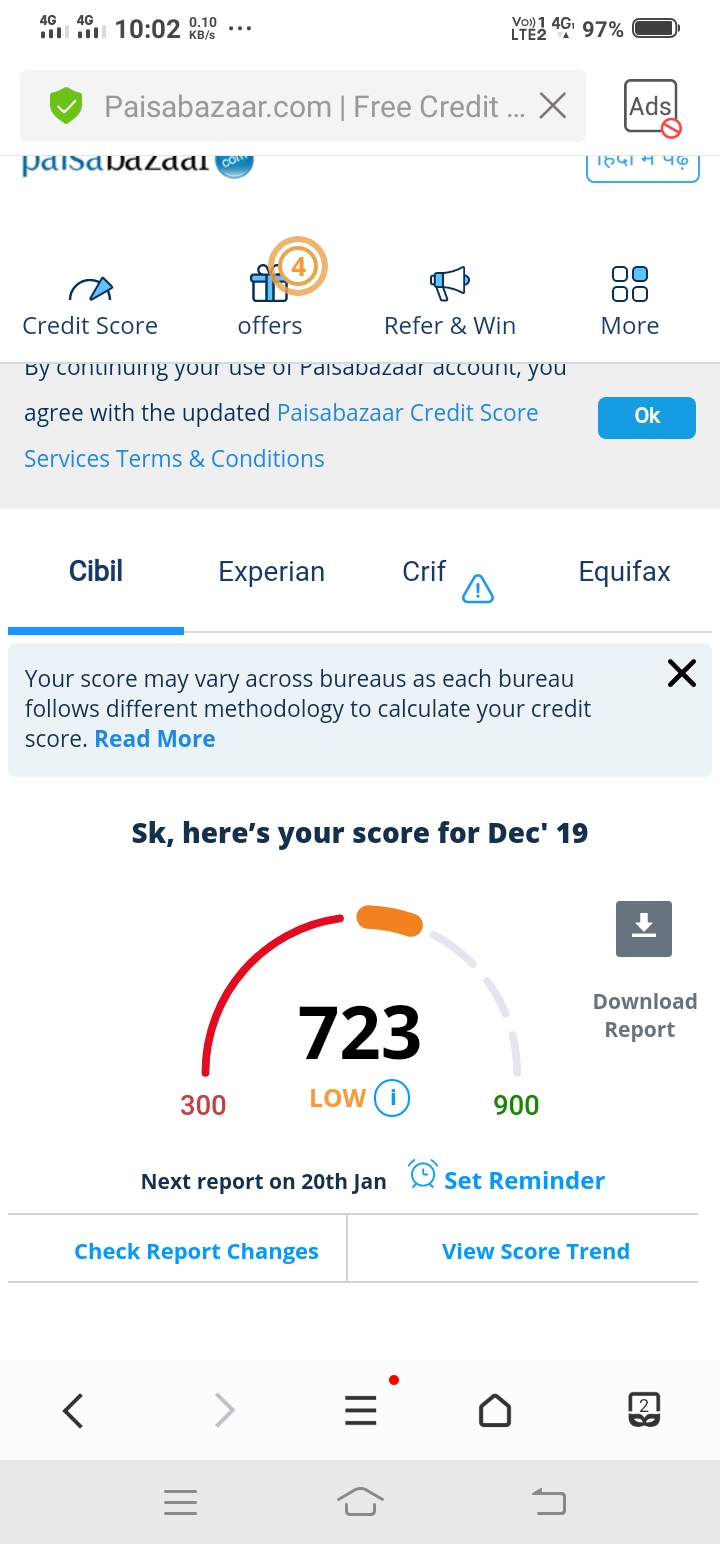This screenshot has height=1544, width=720.
Task: Open the browser menu at the bottom
Action: [x=361, y=1410]
